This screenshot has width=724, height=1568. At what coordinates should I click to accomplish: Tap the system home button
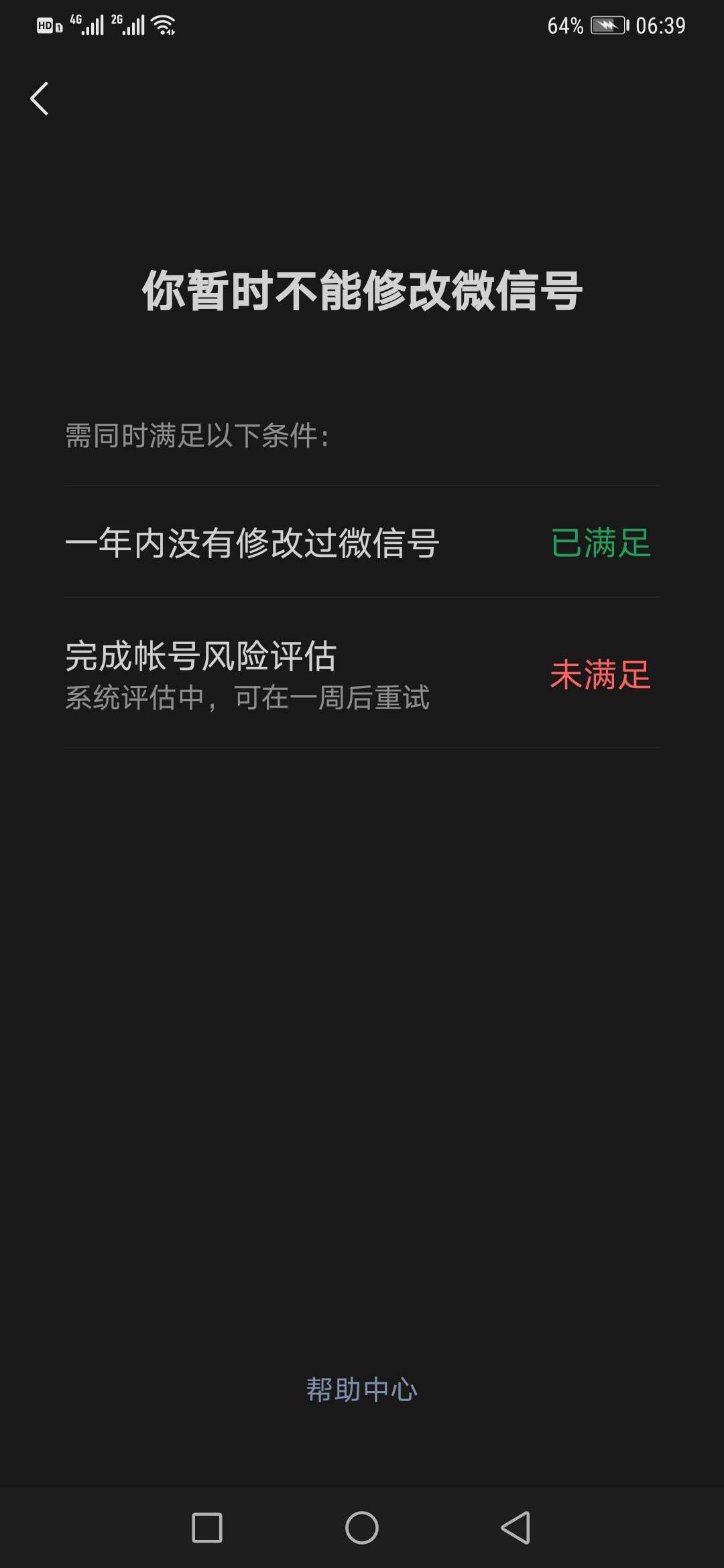coord(362,1527)
